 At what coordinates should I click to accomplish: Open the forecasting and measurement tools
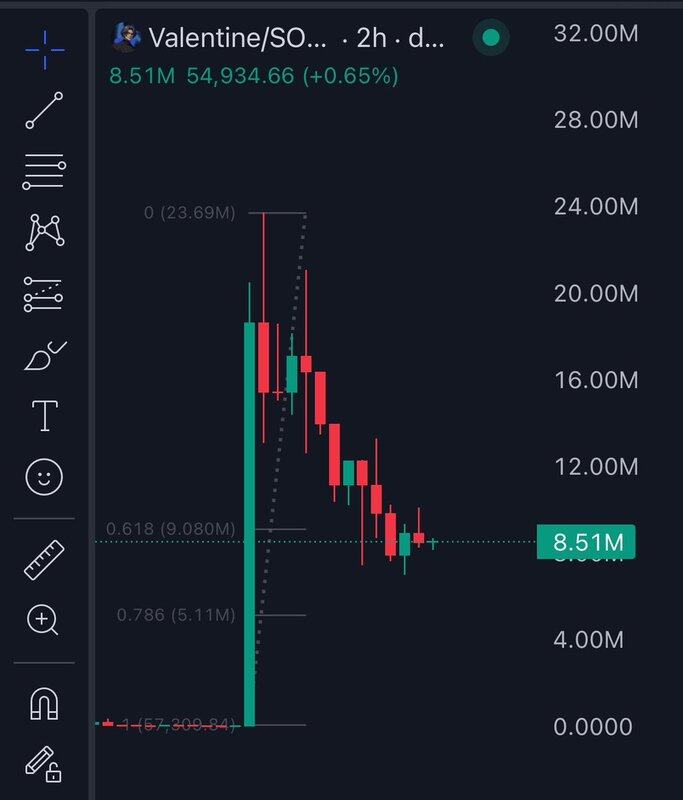click(x=44, y=295)
